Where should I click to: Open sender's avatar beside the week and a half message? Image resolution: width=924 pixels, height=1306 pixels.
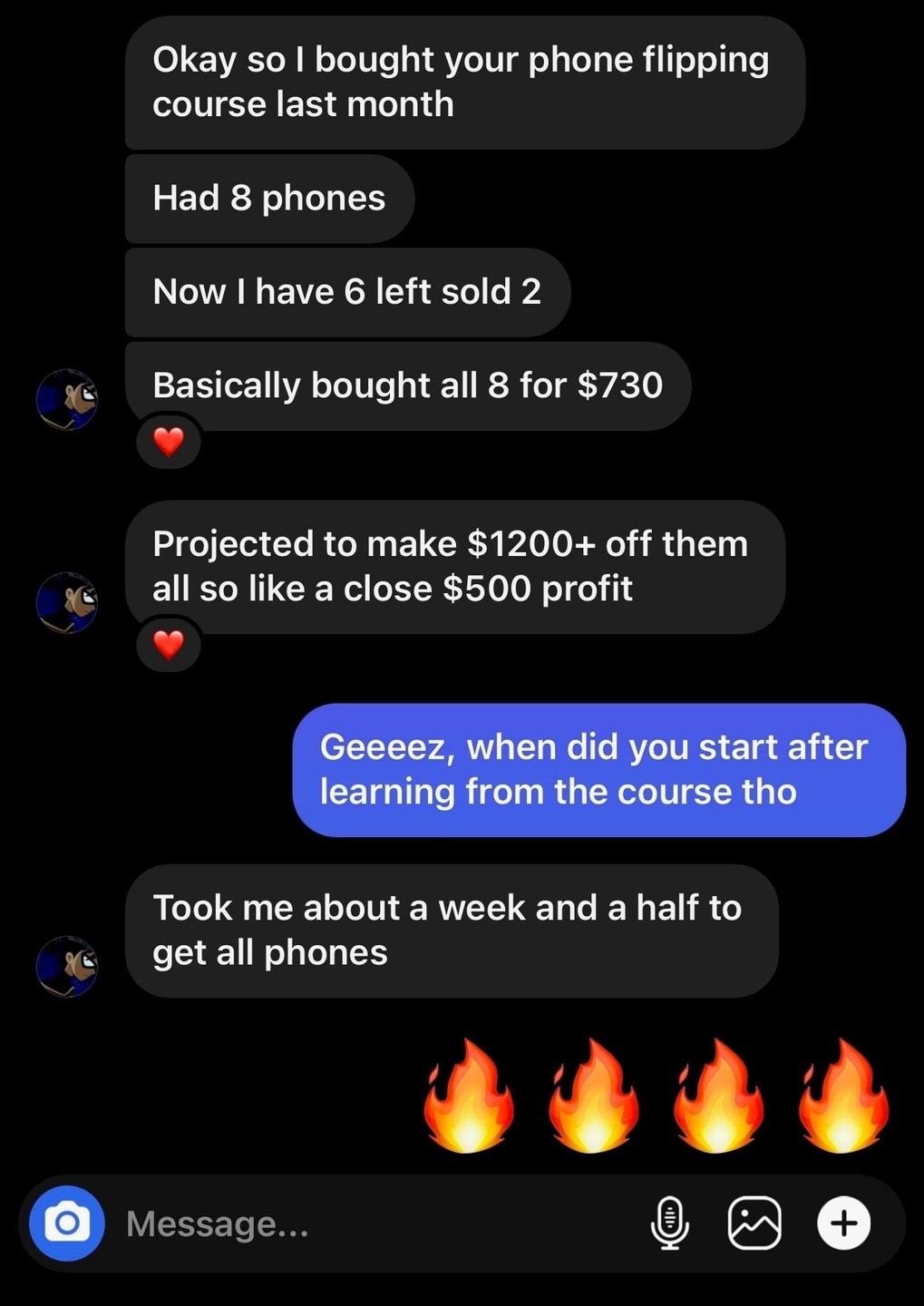tap(67, 966)
